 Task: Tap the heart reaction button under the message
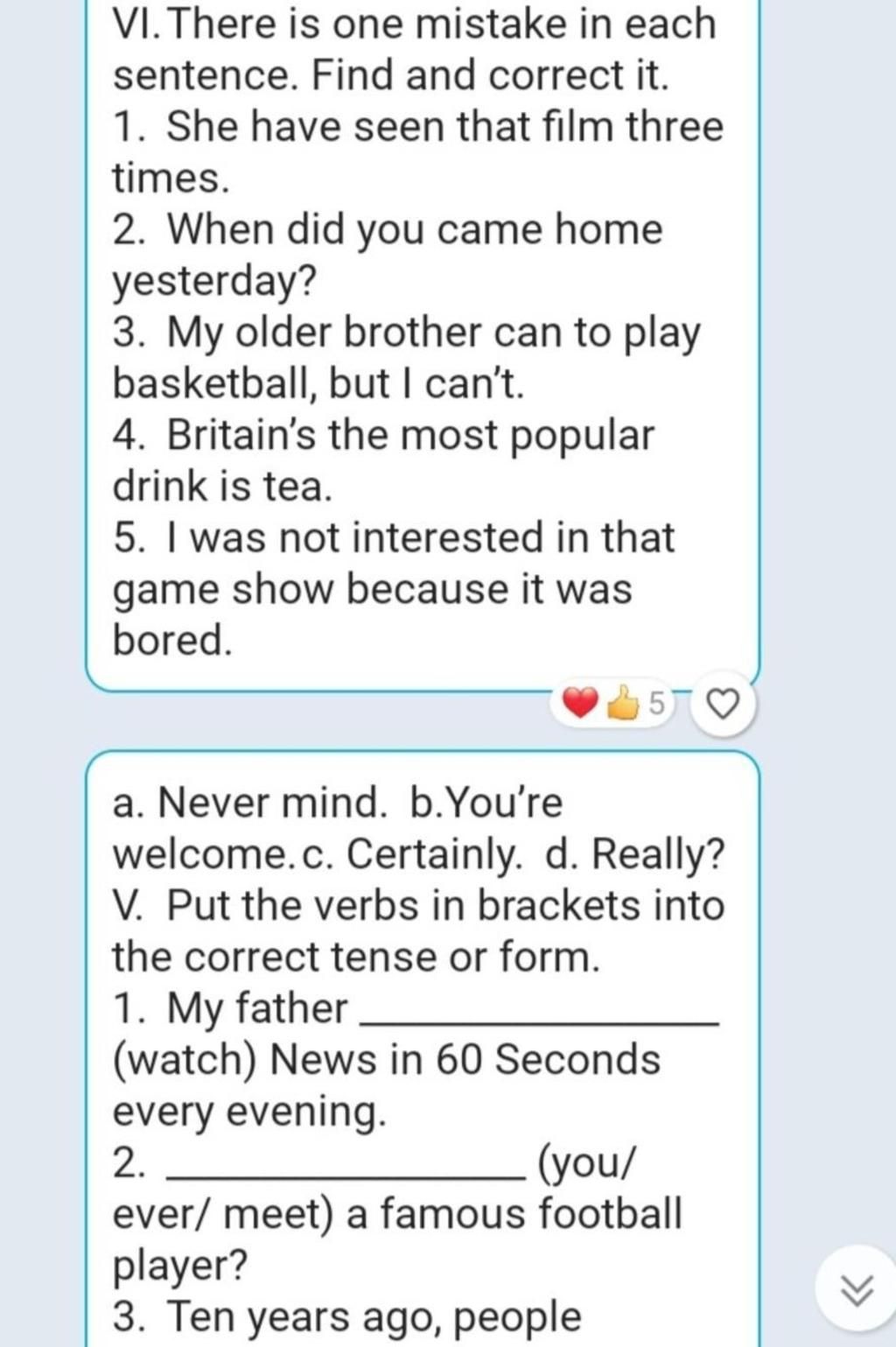point(722,703)
